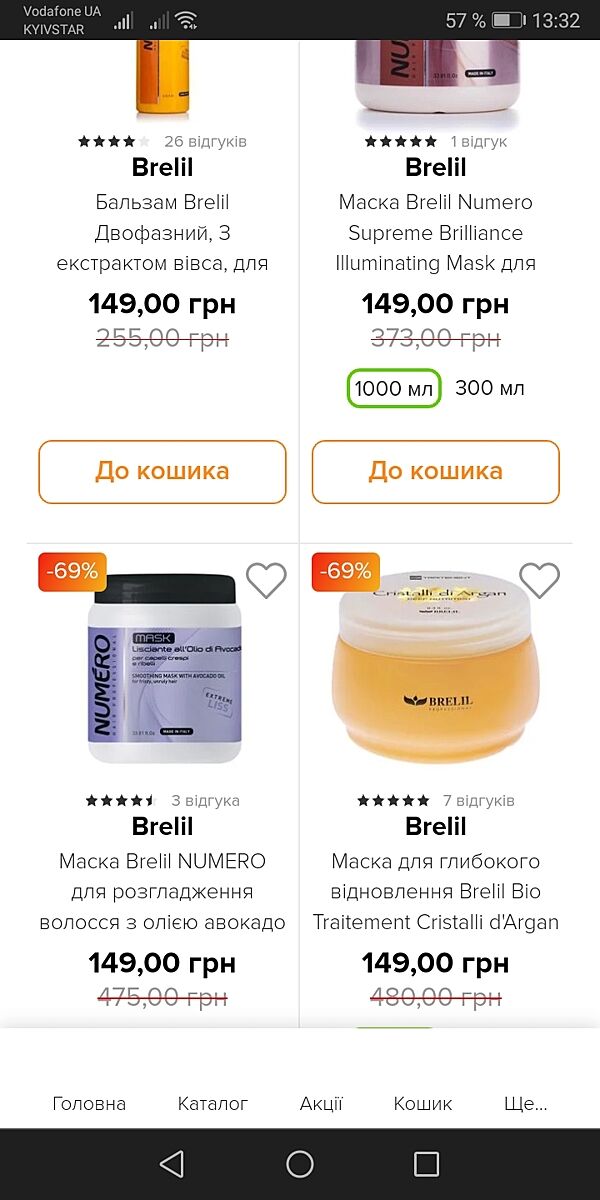Add the Numero Supreme Brilliance mask to cart
This screenshot has width=600, height=1200.
click(435, 471)
